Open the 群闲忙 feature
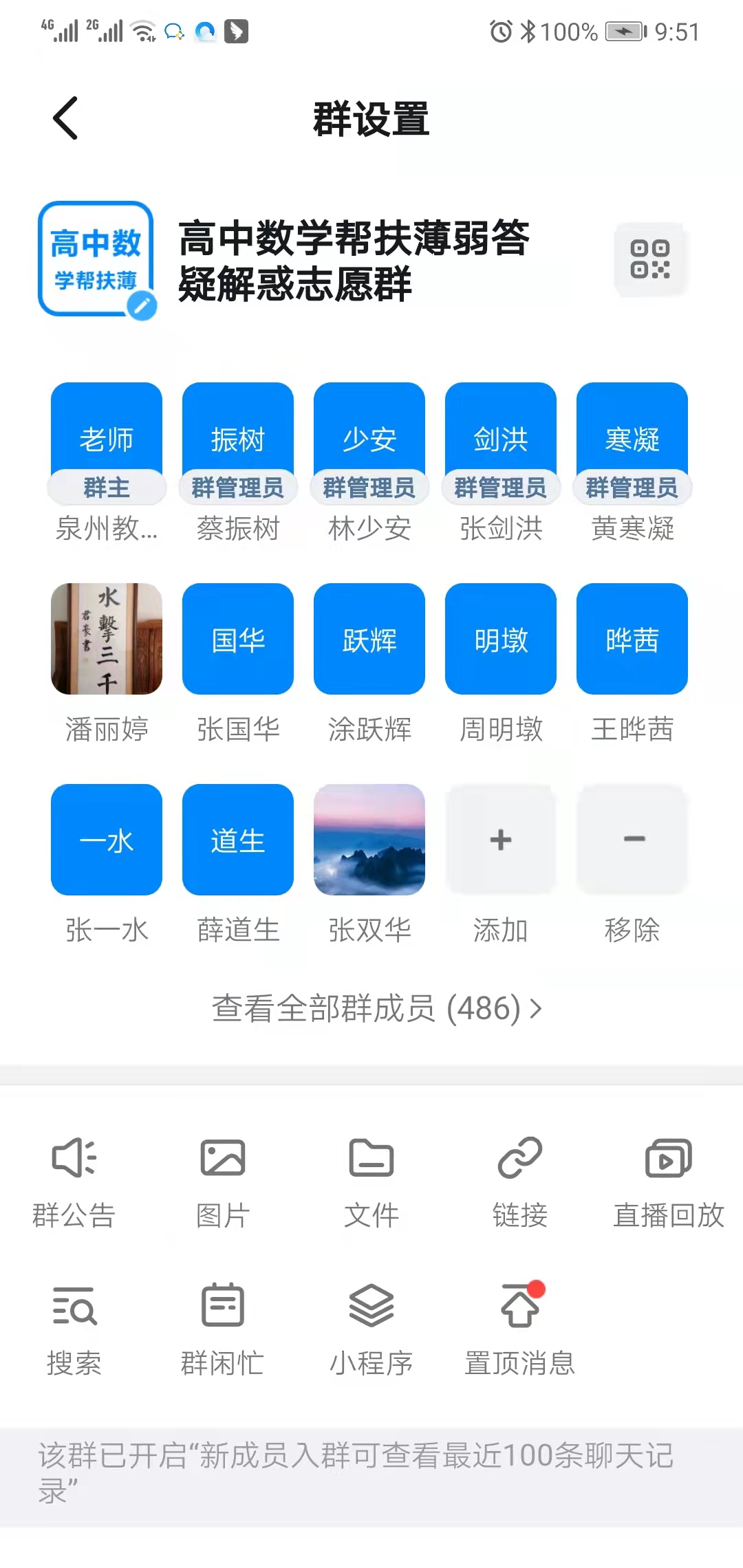743x1568 pixels. [x=223, y=1331]
